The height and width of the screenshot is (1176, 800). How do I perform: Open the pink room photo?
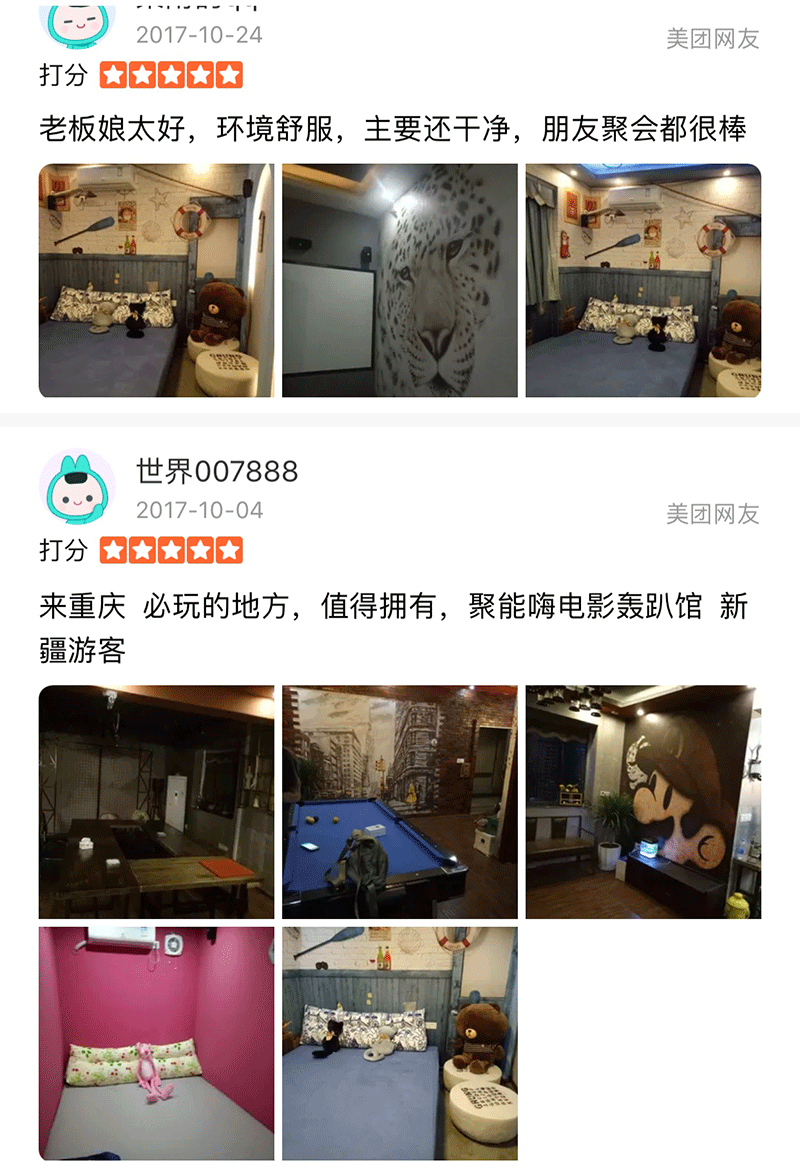click(156, 1043)
